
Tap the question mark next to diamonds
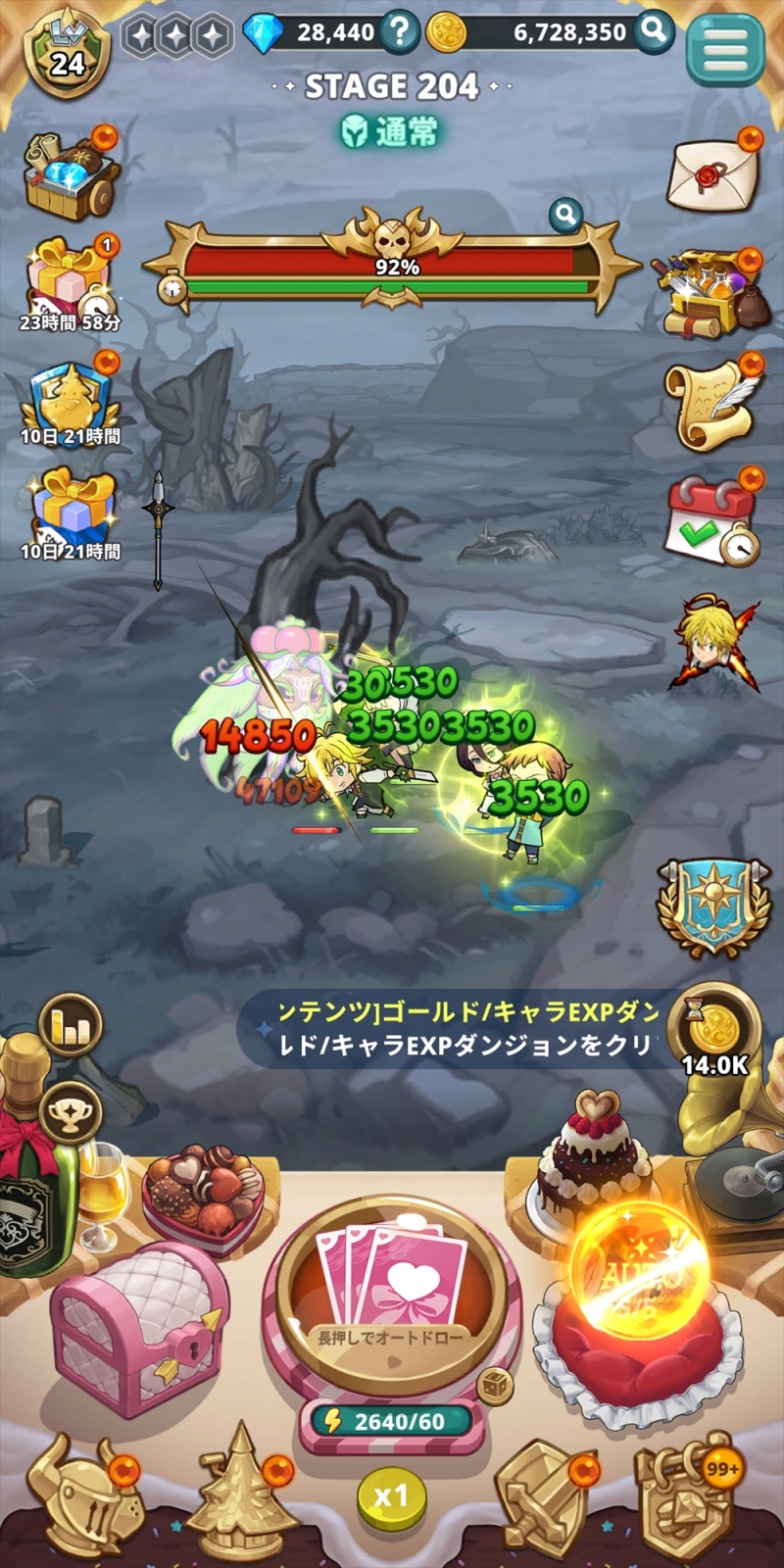(399, 31)
